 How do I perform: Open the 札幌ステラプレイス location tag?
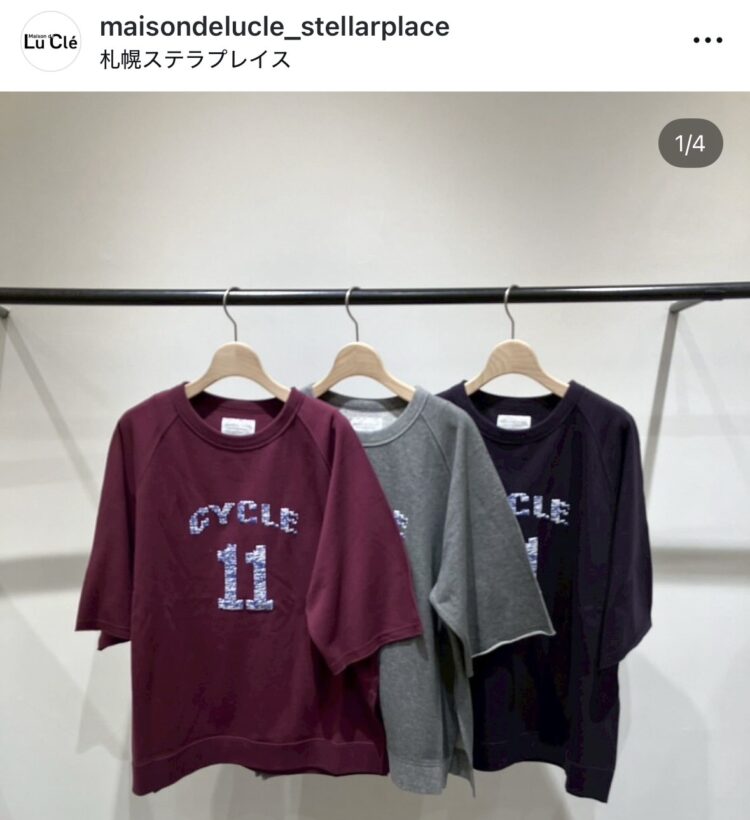[x=195, y=59]
